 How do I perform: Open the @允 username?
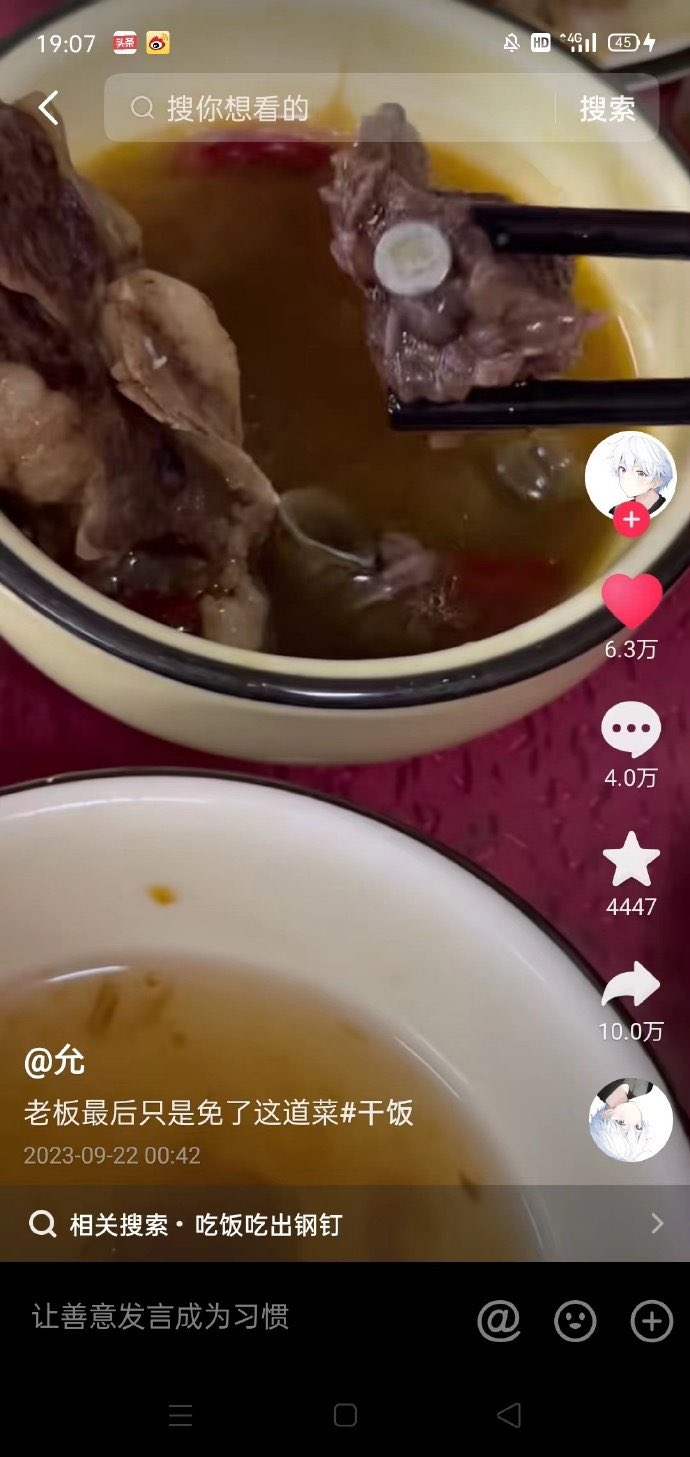point(54,1061)
